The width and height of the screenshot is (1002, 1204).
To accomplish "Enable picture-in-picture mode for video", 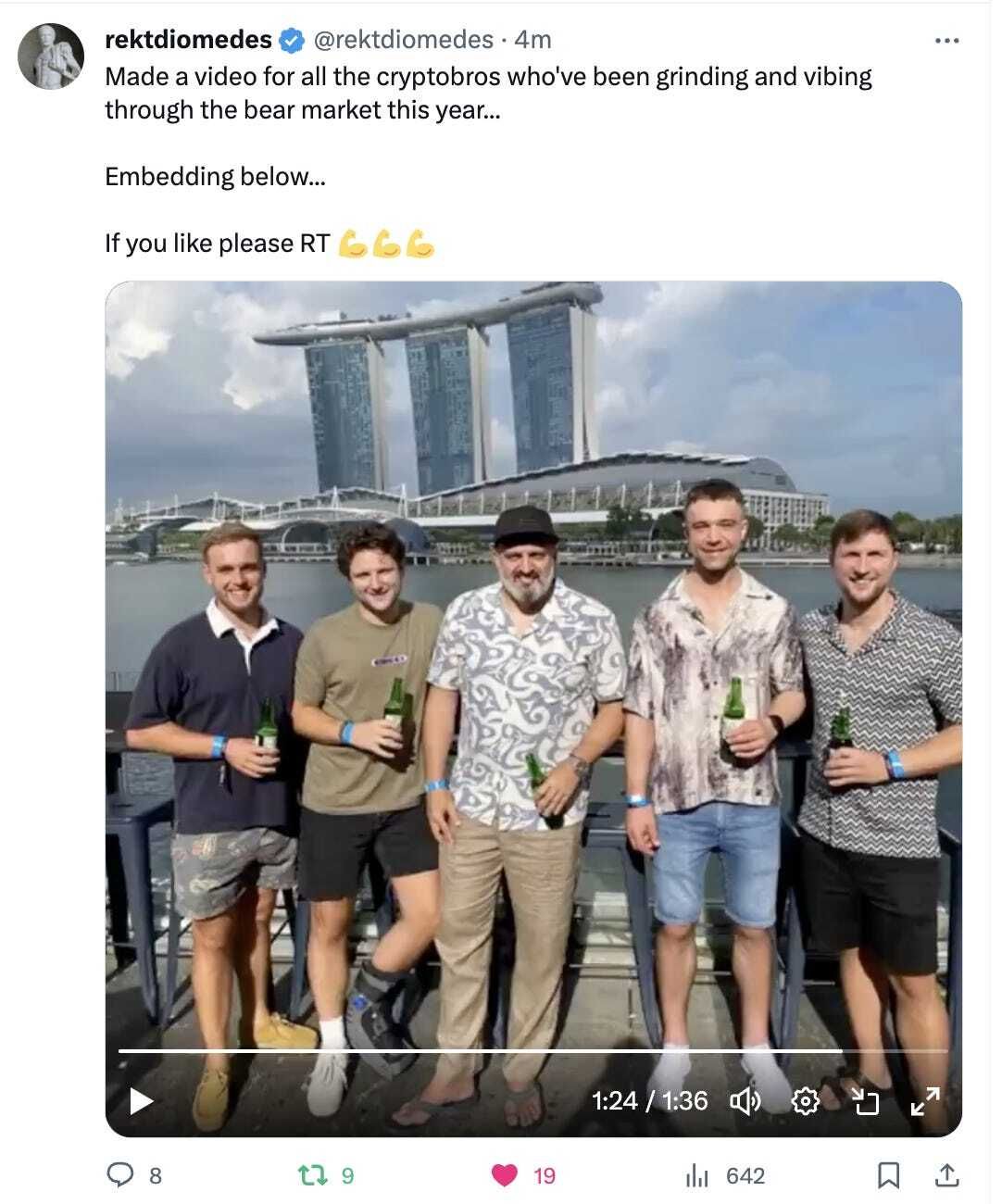I will (864, 1100).
